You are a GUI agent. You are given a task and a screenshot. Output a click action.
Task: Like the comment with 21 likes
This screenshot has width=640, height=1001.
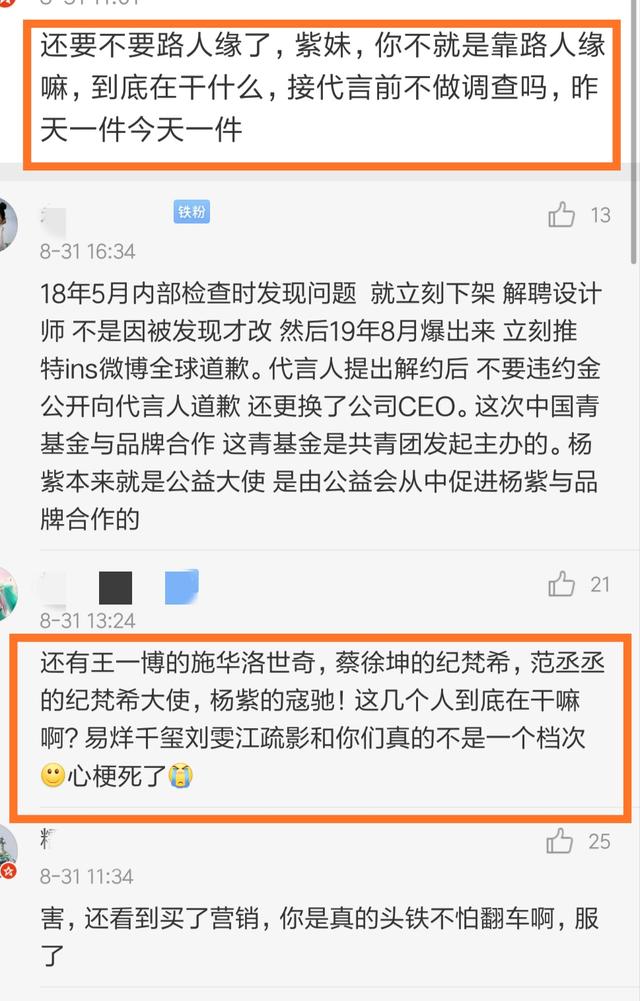[x=562, y=584]
